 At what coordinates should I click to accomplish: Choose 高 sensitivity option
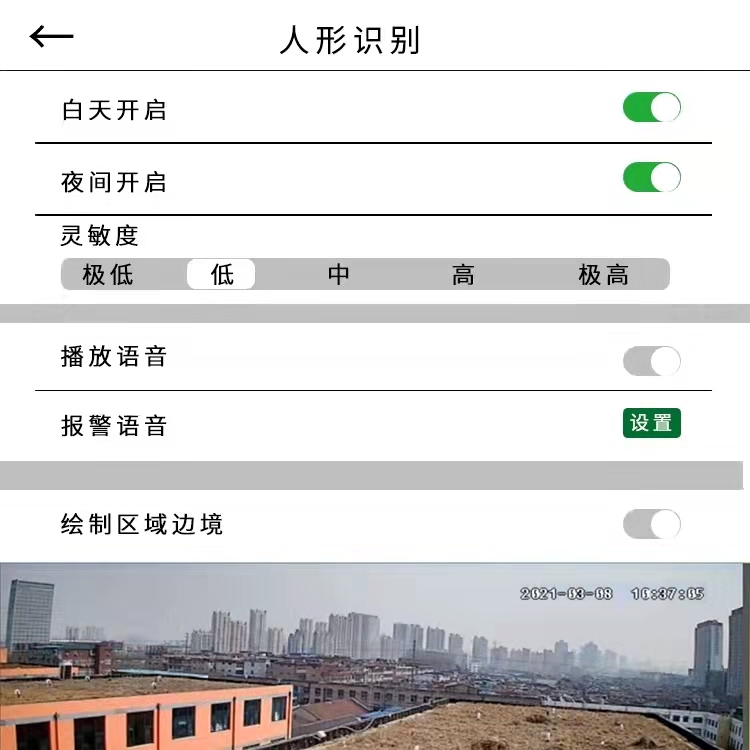(x=463, y=275)
